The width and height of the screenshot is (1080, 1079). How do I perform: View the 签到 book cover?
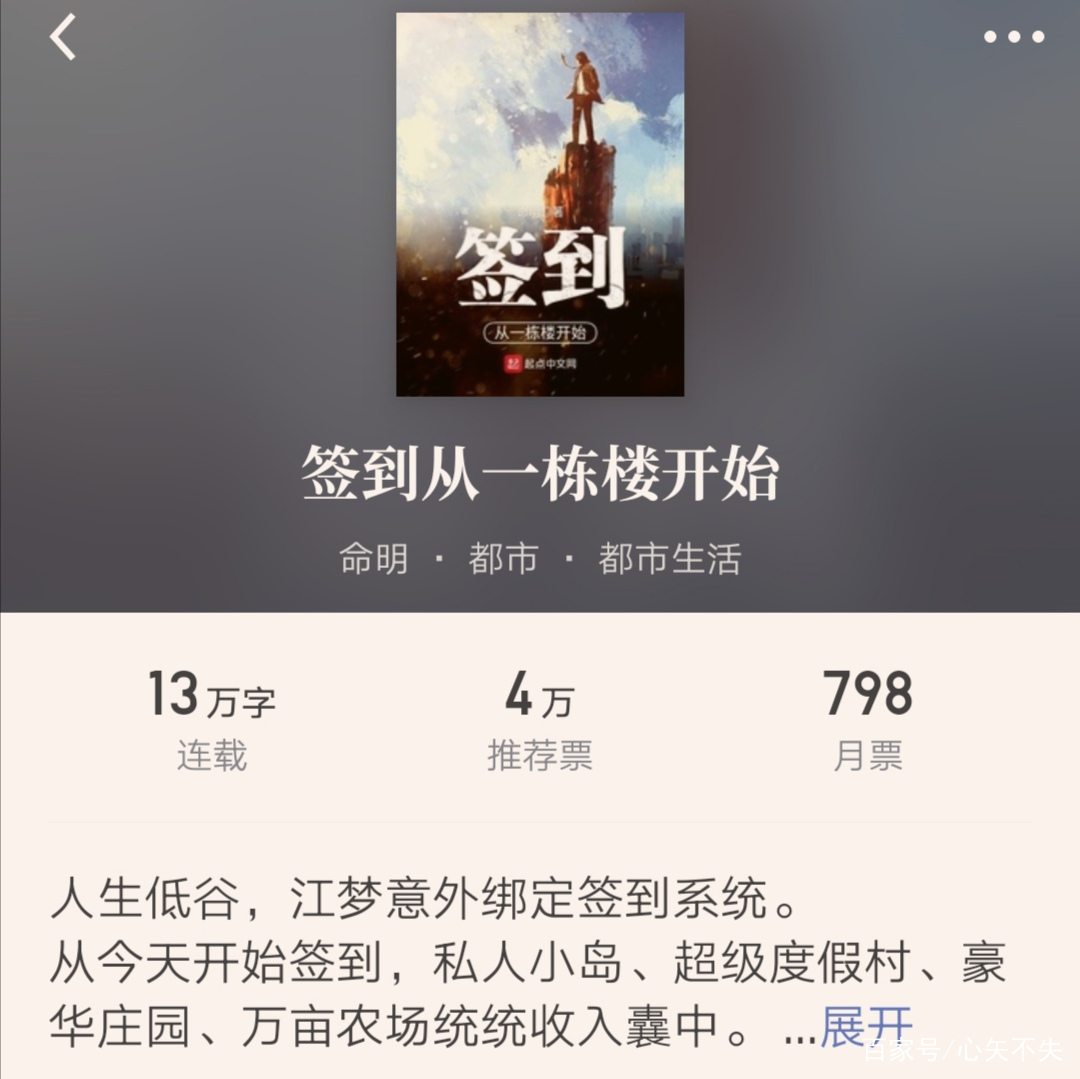tap(540, 204)
